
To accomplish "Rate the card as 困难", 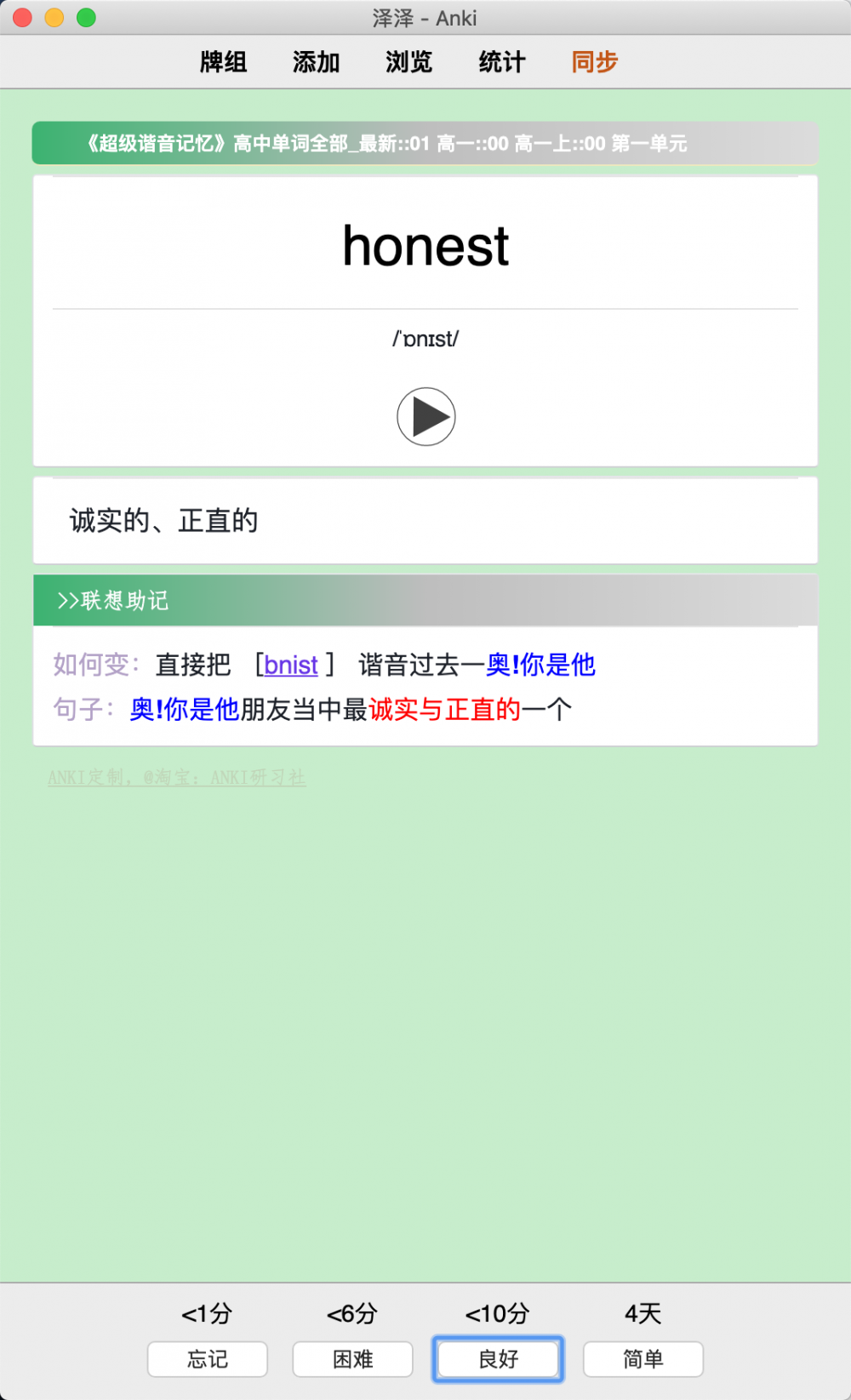I will coord(352,1359).
